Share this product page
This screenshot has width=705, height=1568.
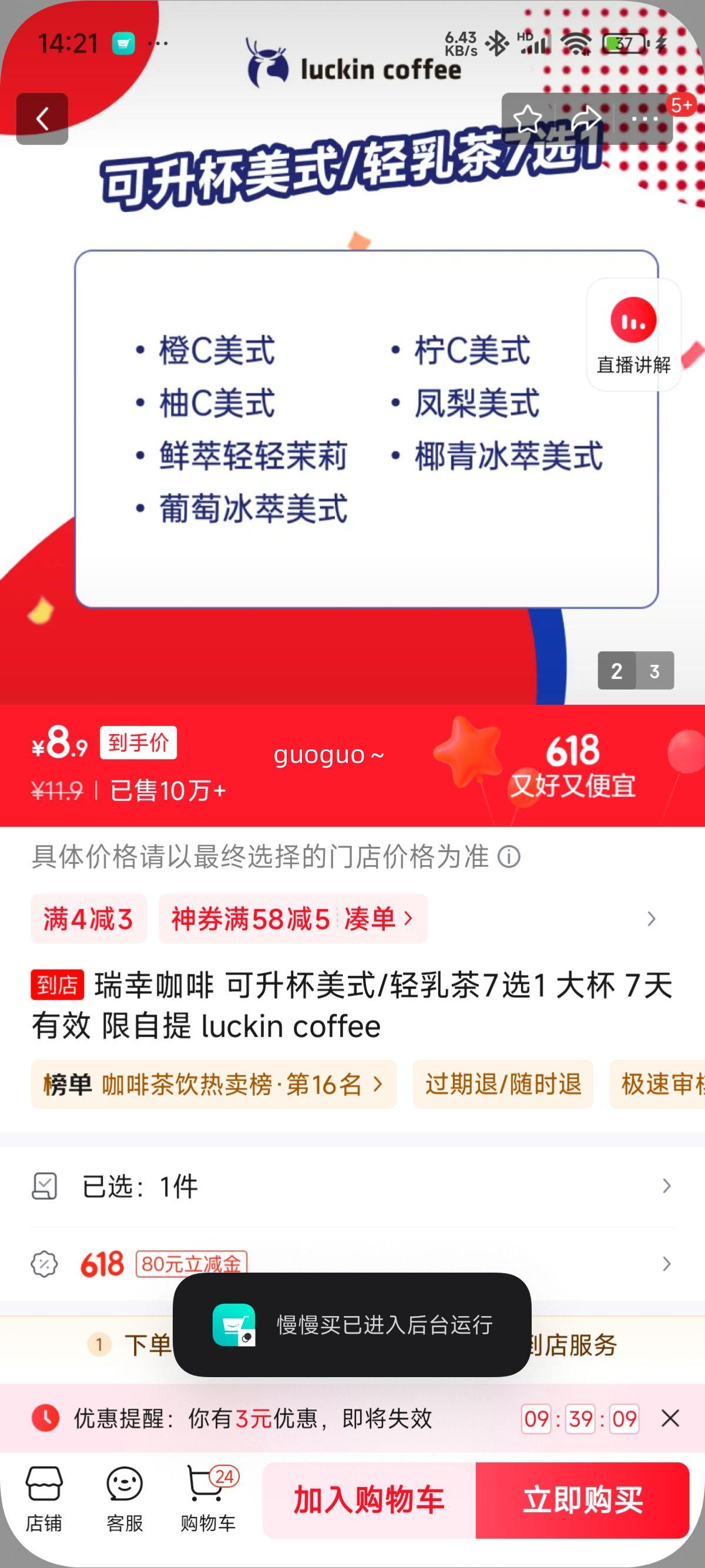point(586,119)
